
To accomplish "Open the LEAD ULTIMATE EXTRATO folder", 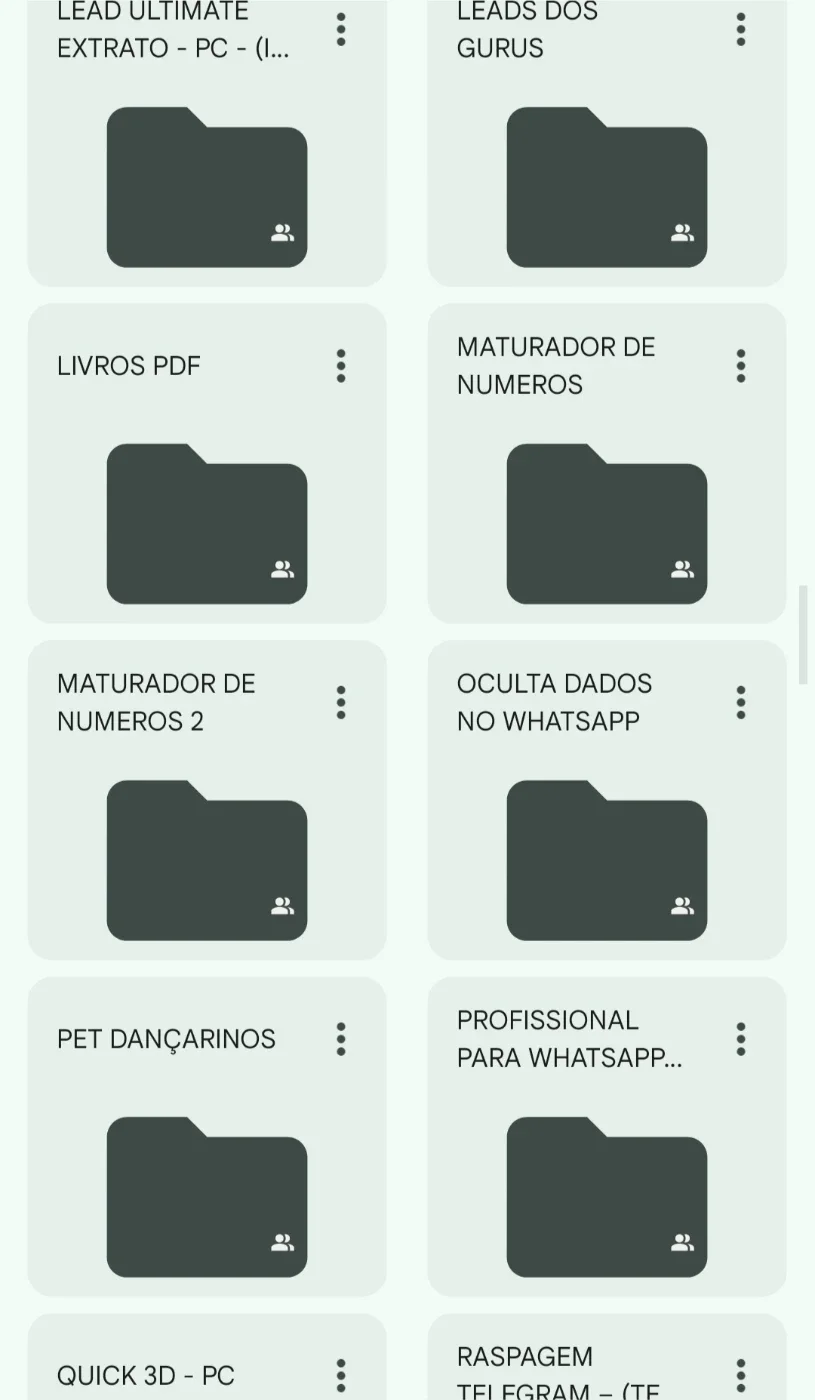I will [207, 143].
